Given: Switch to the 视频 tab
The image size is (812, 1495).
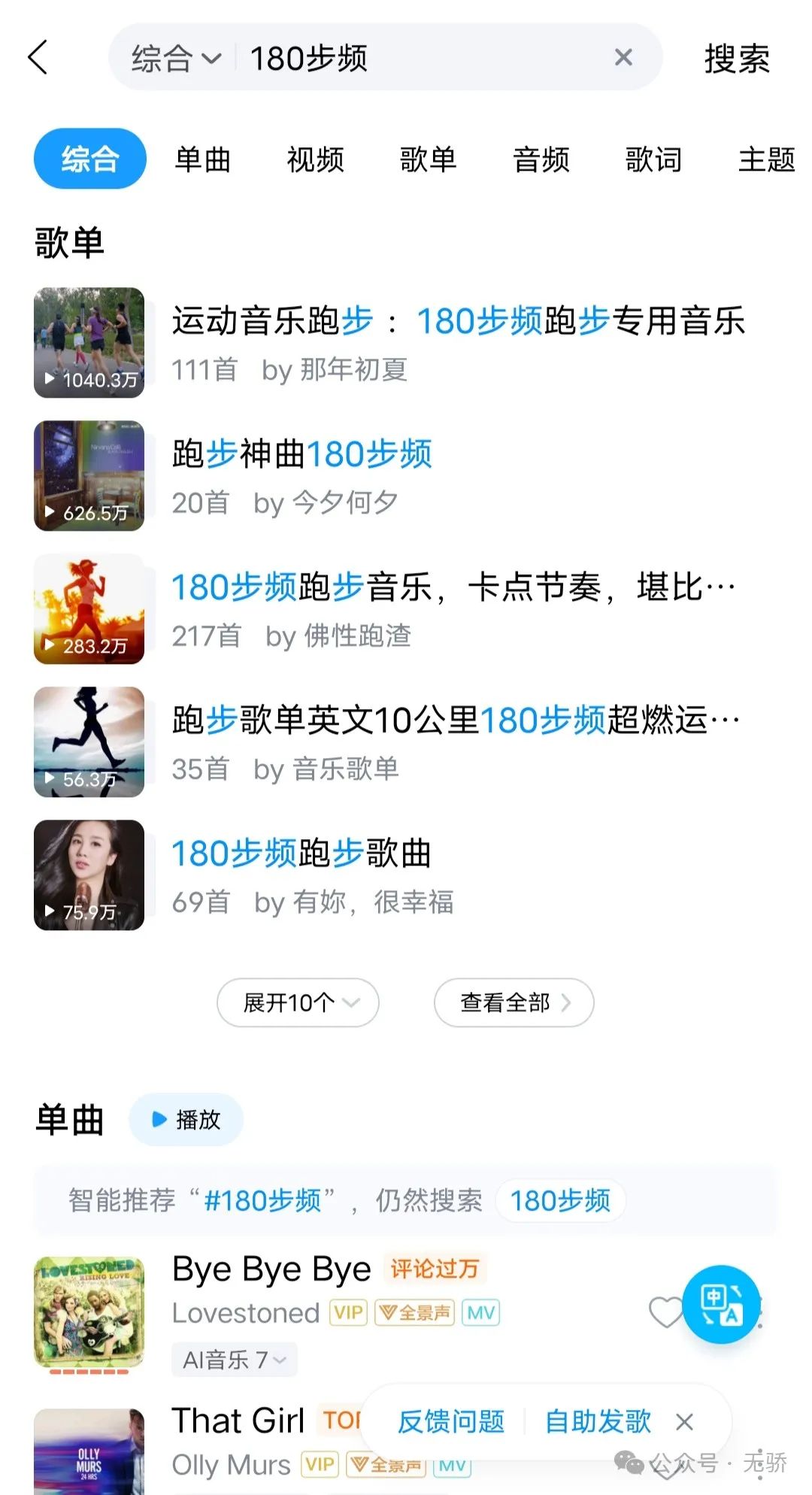Looking at the screenshot, I should (315, 159).
